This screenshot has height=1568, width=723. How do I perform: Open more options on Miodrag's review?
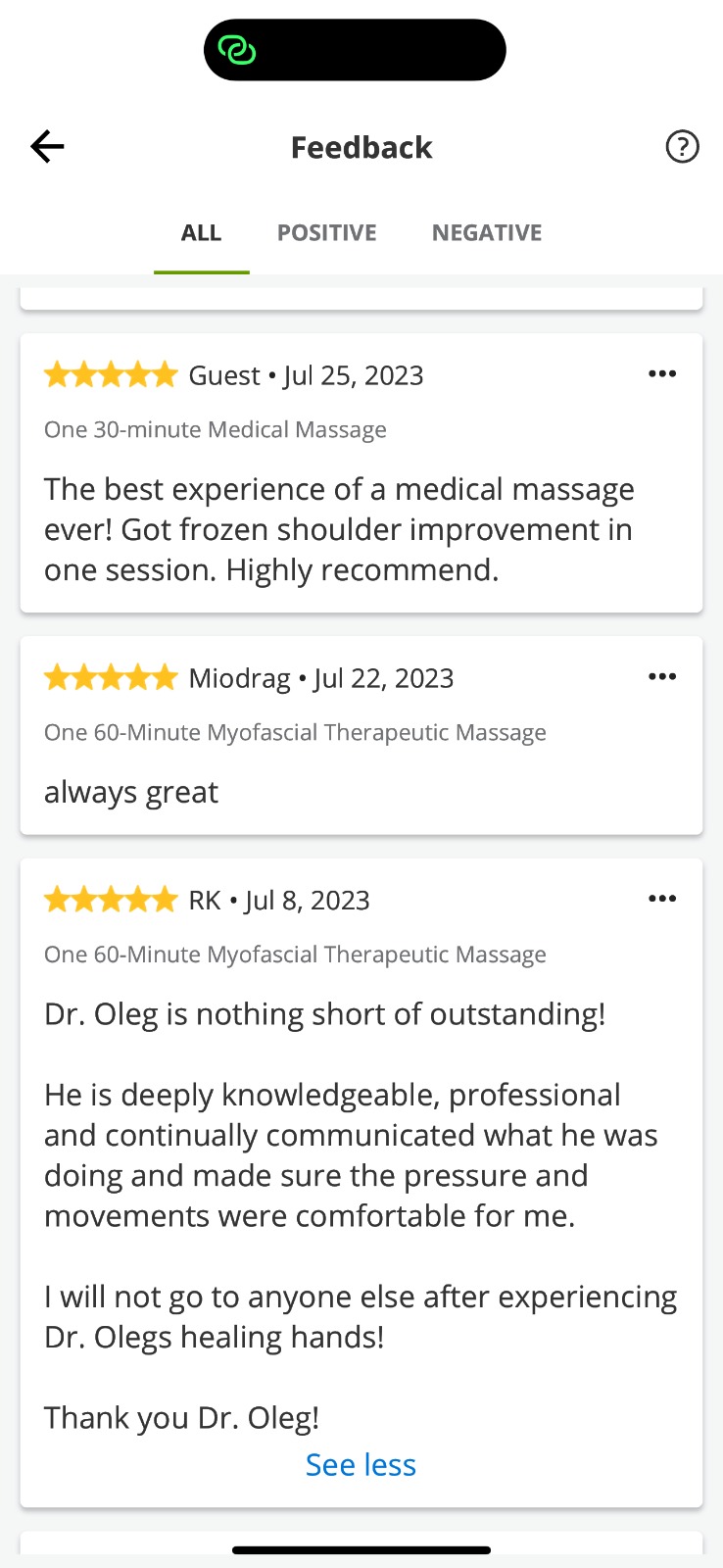[x=662, y=676]
